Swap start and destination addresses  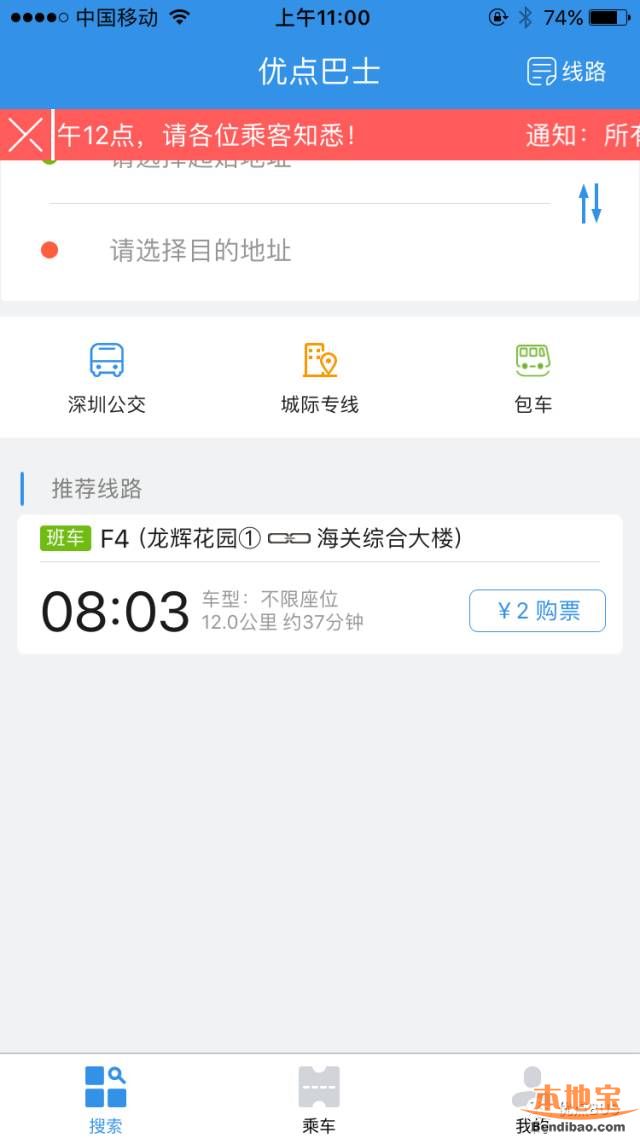click(x=589, y=202)
